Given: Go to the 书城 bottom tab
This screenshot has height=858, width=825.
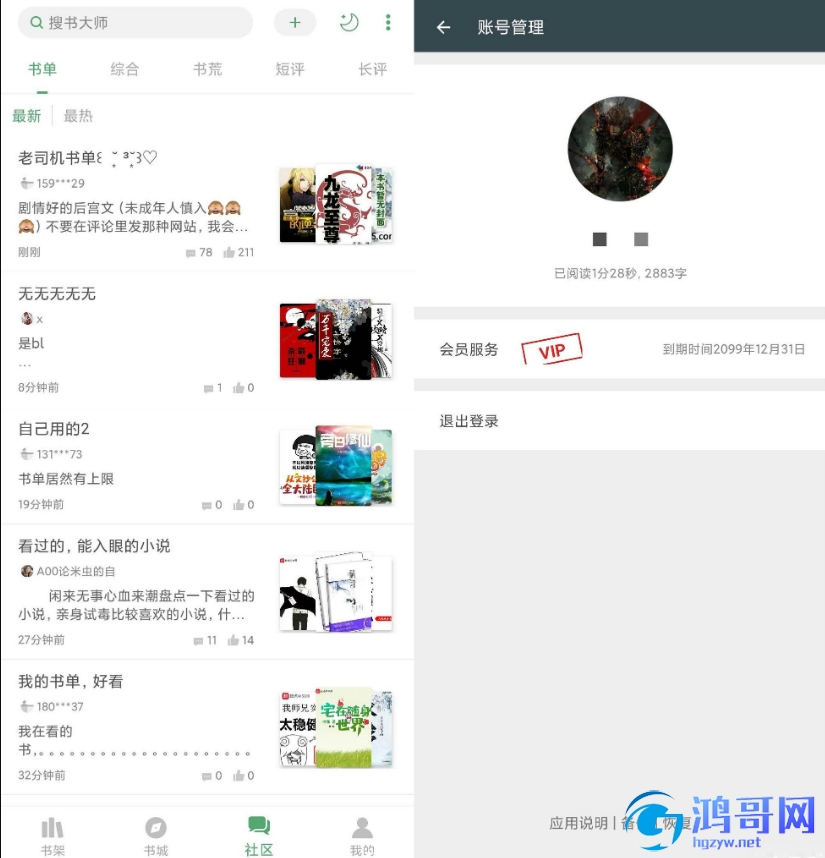Looking at the screenshot, I should (155, 836).
